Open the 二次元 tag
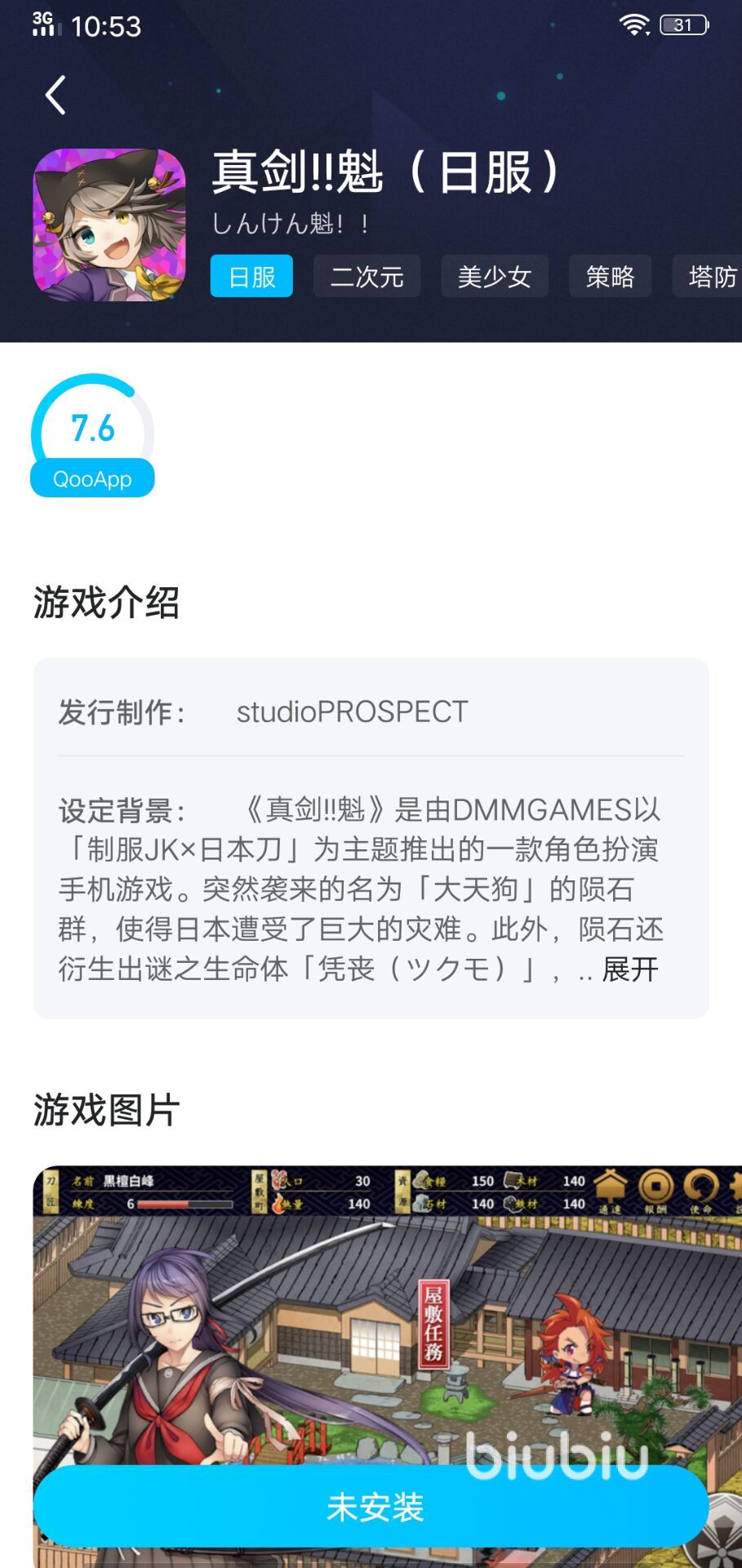 367,277
